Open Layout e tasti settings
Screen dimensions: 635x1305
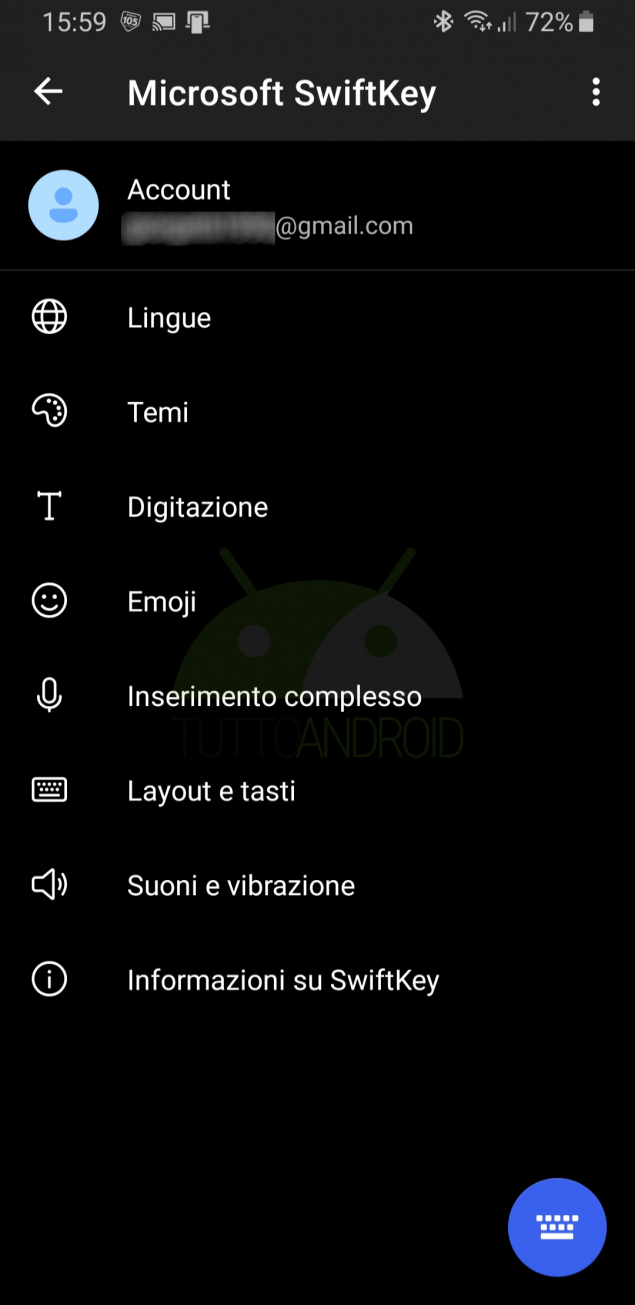[x=317, y=791]
